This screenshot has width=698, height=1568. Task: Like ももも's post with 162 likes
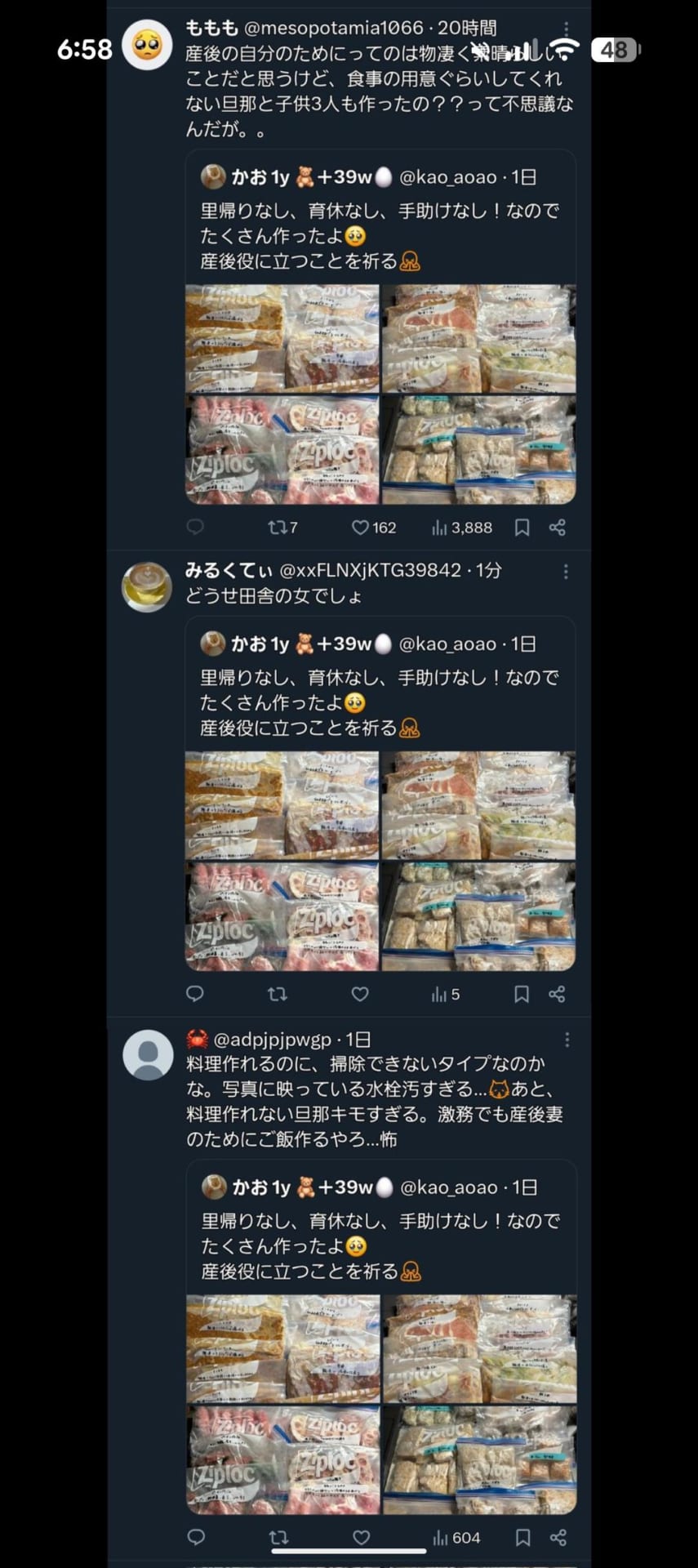(360, 528)
